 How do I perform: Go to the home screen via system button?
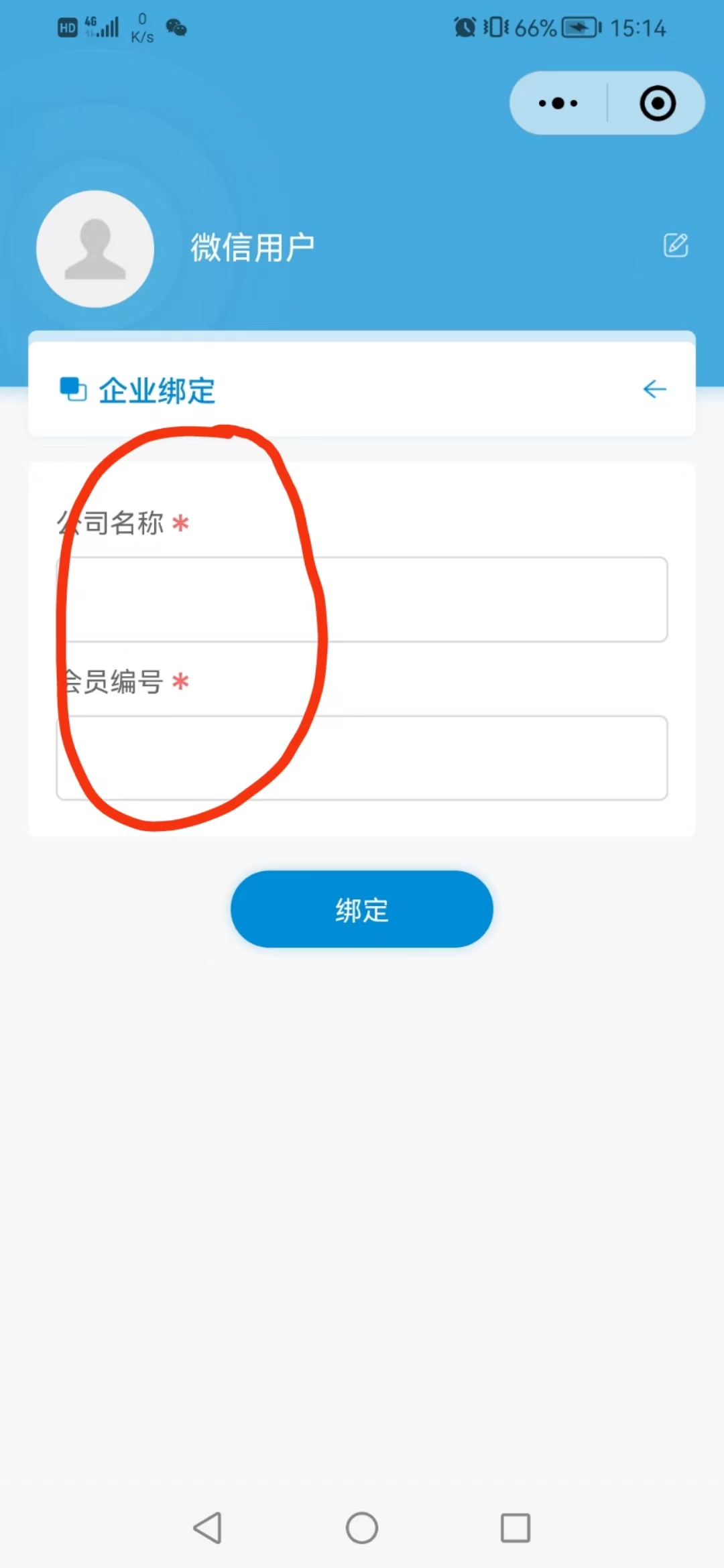[362, 1528]
